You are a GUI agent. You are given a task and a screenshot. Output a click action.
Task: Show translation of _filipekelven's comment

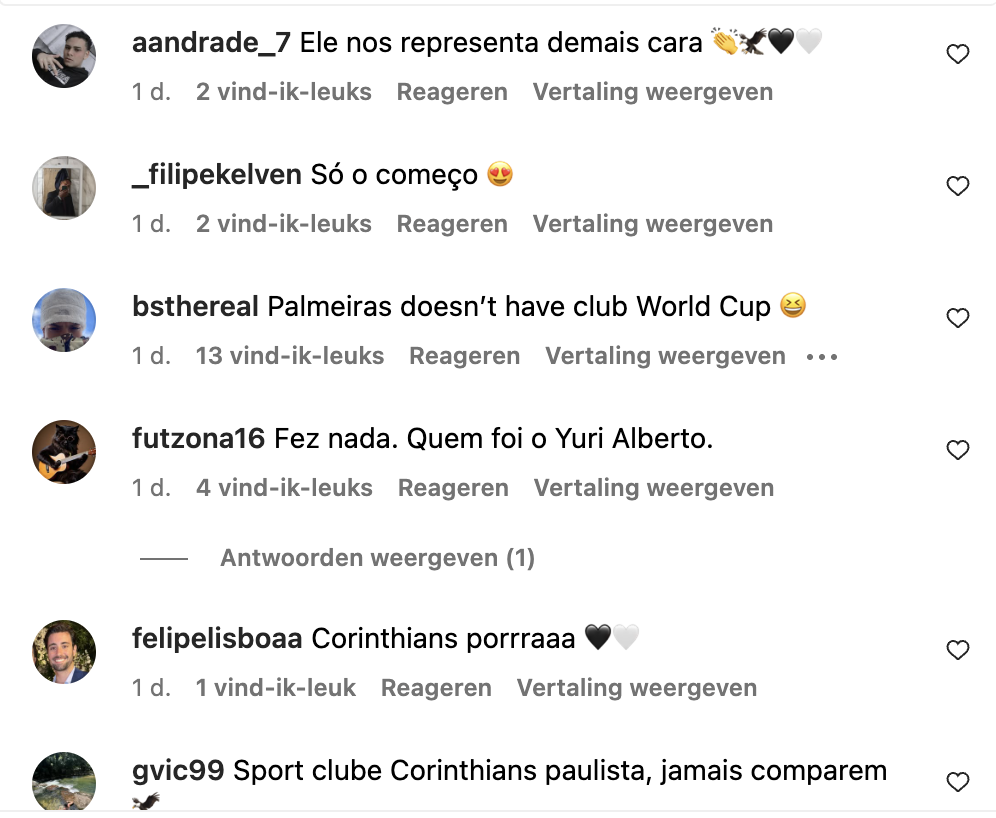click(x=652, y=224)
